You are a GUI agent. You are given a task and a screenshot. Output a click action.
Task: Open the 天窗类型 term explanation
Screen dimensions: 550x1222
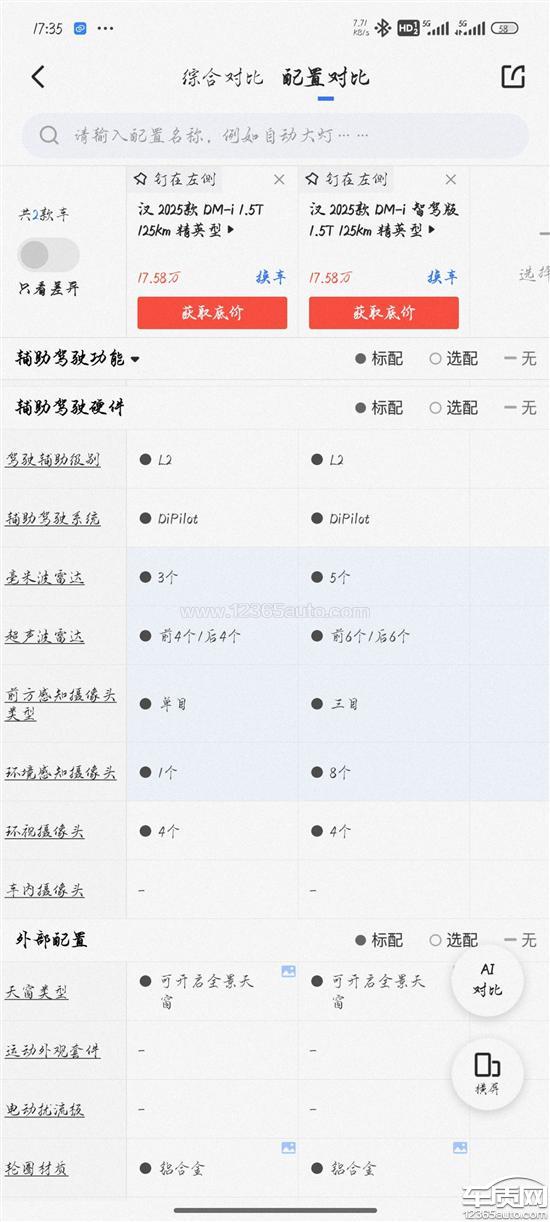pyautogui.click(x=37, y=992)
